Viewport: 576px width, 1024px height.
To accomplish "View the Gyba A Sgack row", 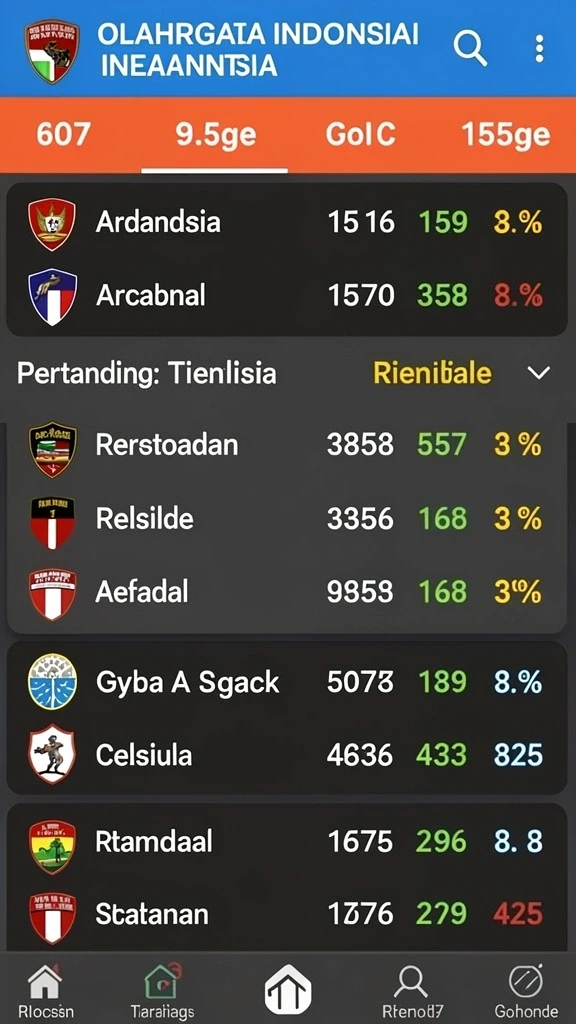I will [287, 683].
